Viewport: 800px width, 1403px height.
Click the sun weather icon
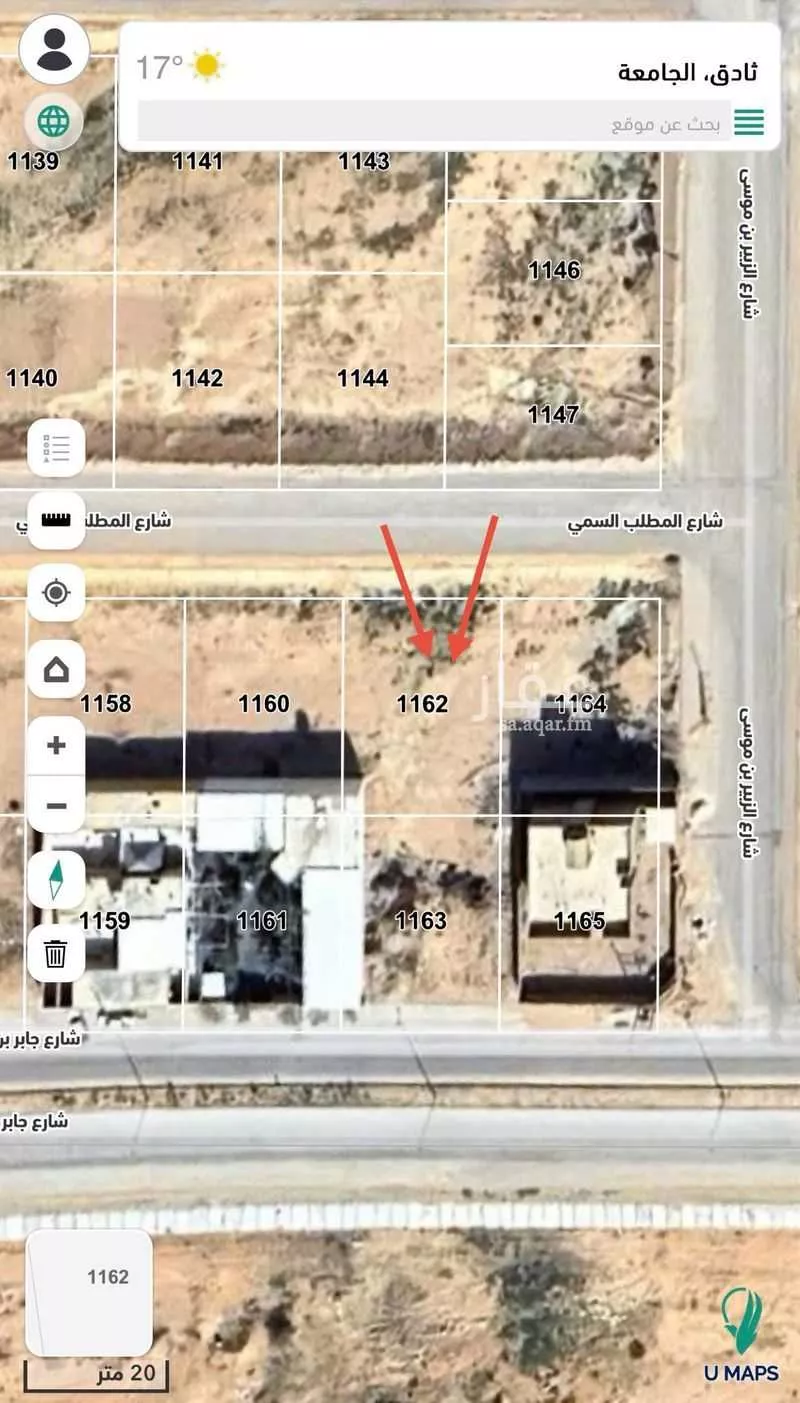(208, 65)
